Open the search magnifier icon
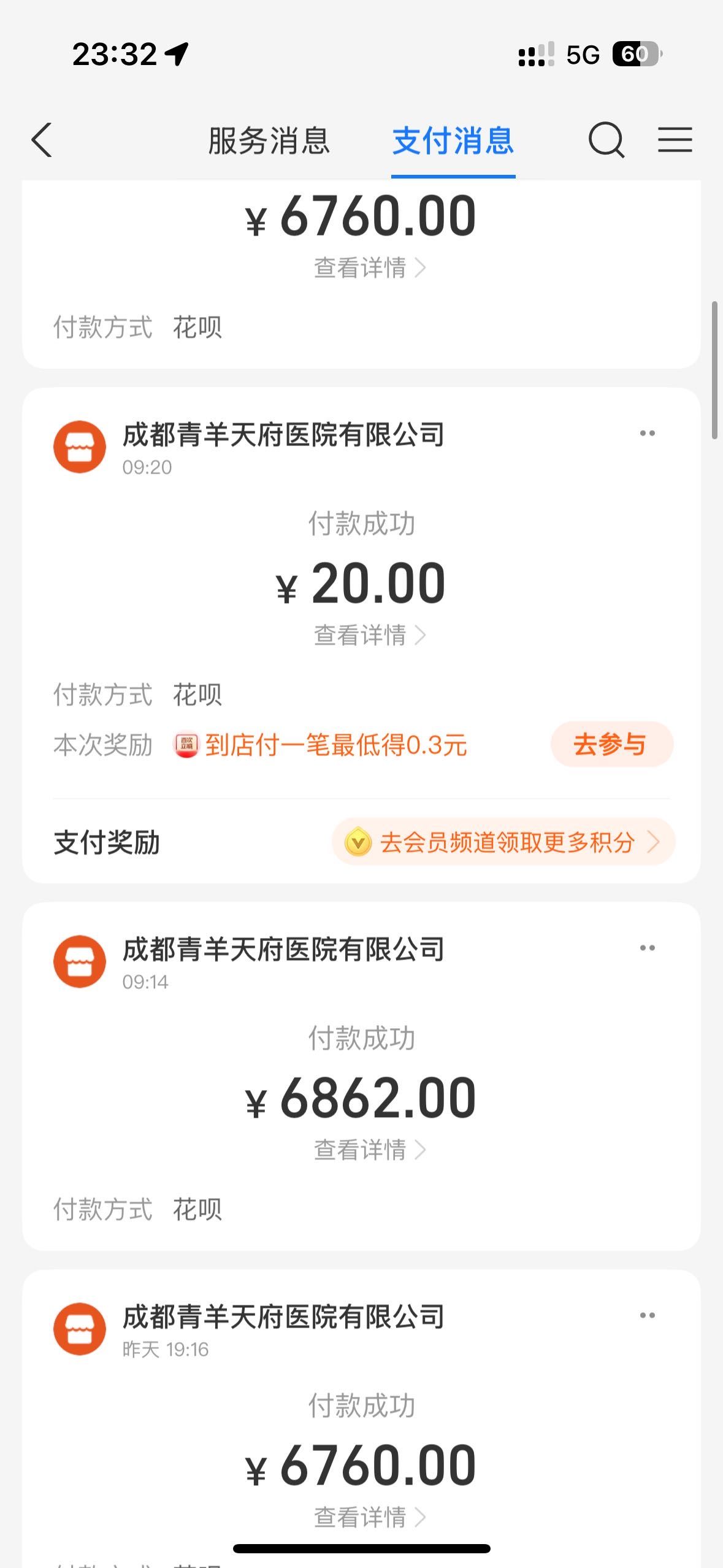Viewport: 723px width, 1568px height. coord(606,140)
